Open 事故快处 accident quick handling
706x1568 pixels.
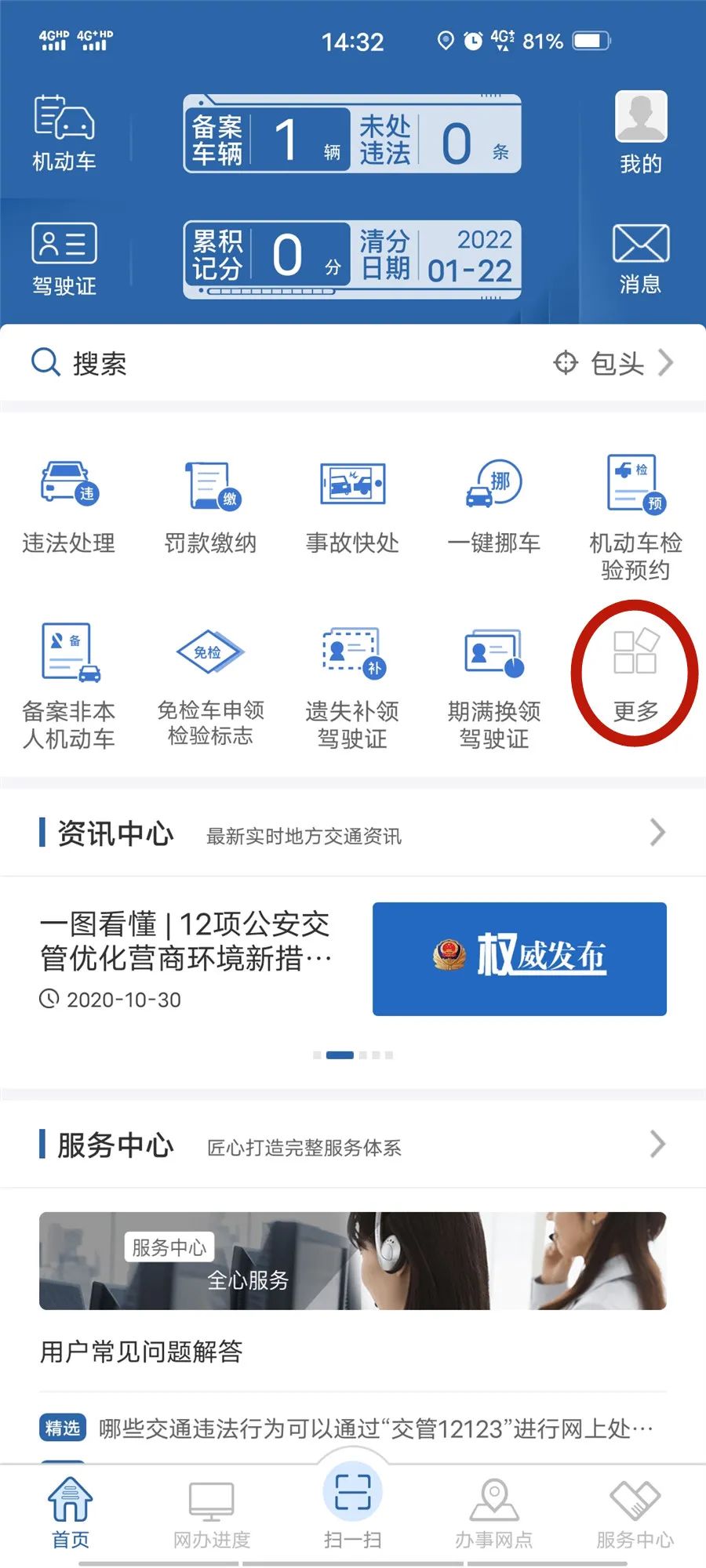coord(352,506)
